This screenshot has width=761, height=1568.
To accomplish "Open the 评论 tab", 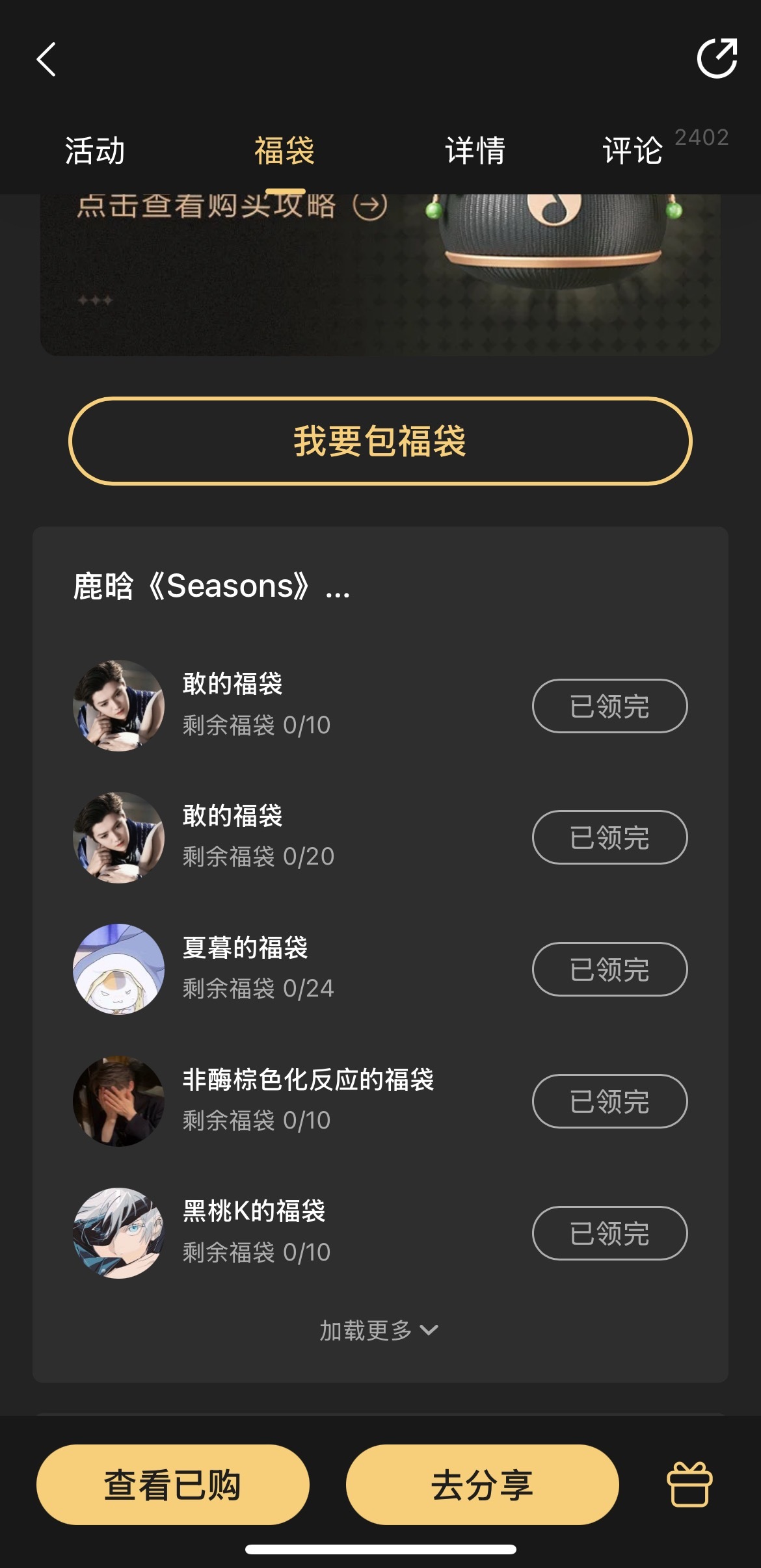I will (x=632, y=151).
